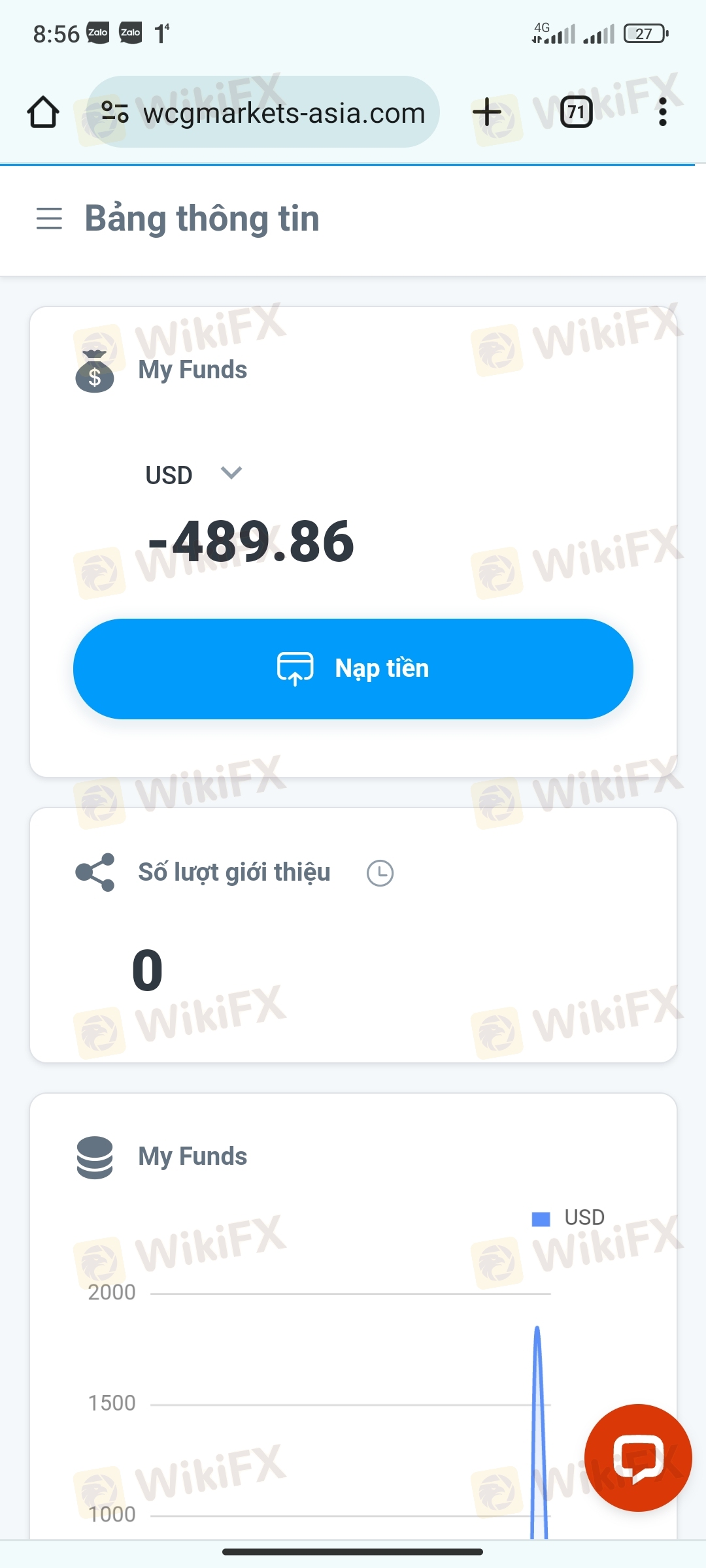706x1568 pixels.
Task: Open the browser home page
Action: point(43,112)
